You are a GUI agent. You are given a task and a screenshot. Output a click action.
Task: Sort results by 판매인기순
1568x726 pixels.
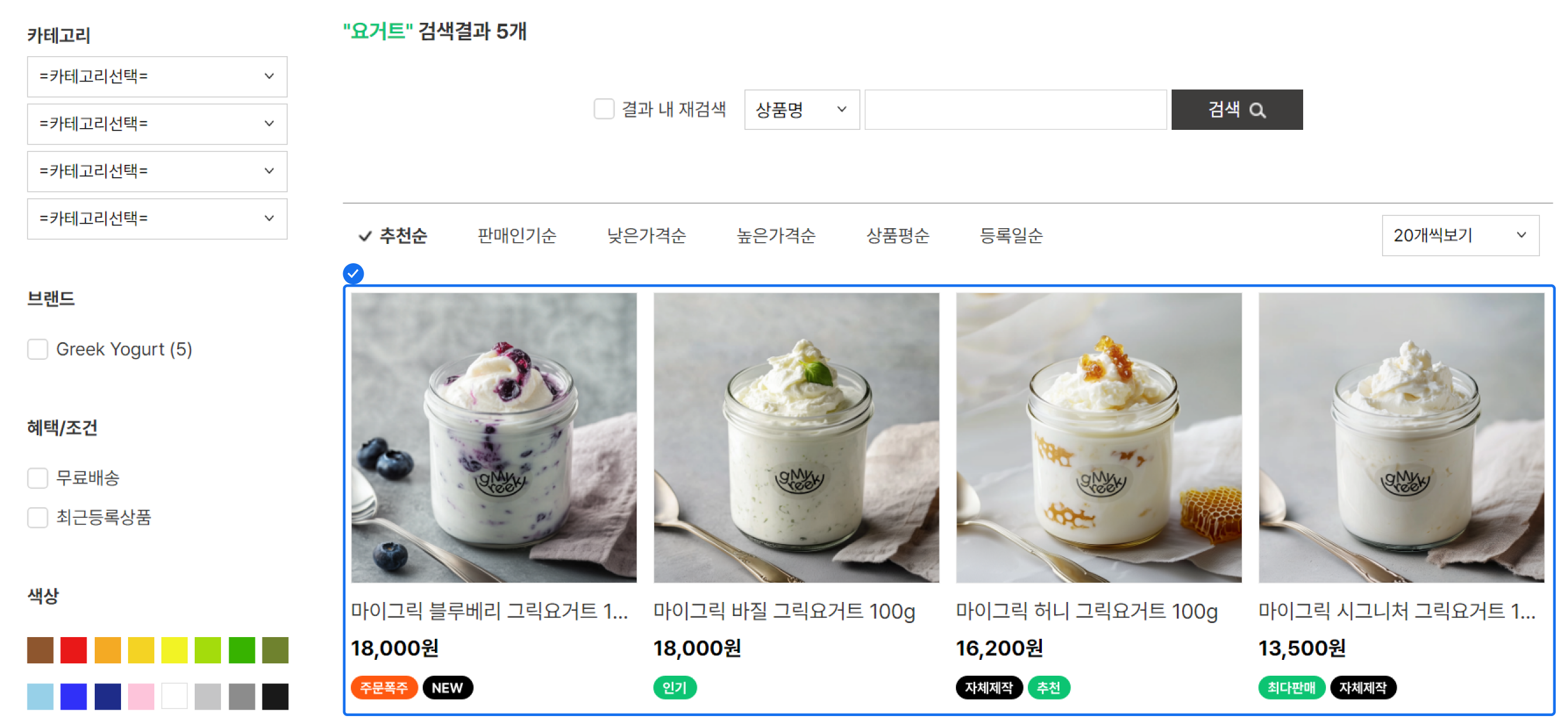[516, 236]
